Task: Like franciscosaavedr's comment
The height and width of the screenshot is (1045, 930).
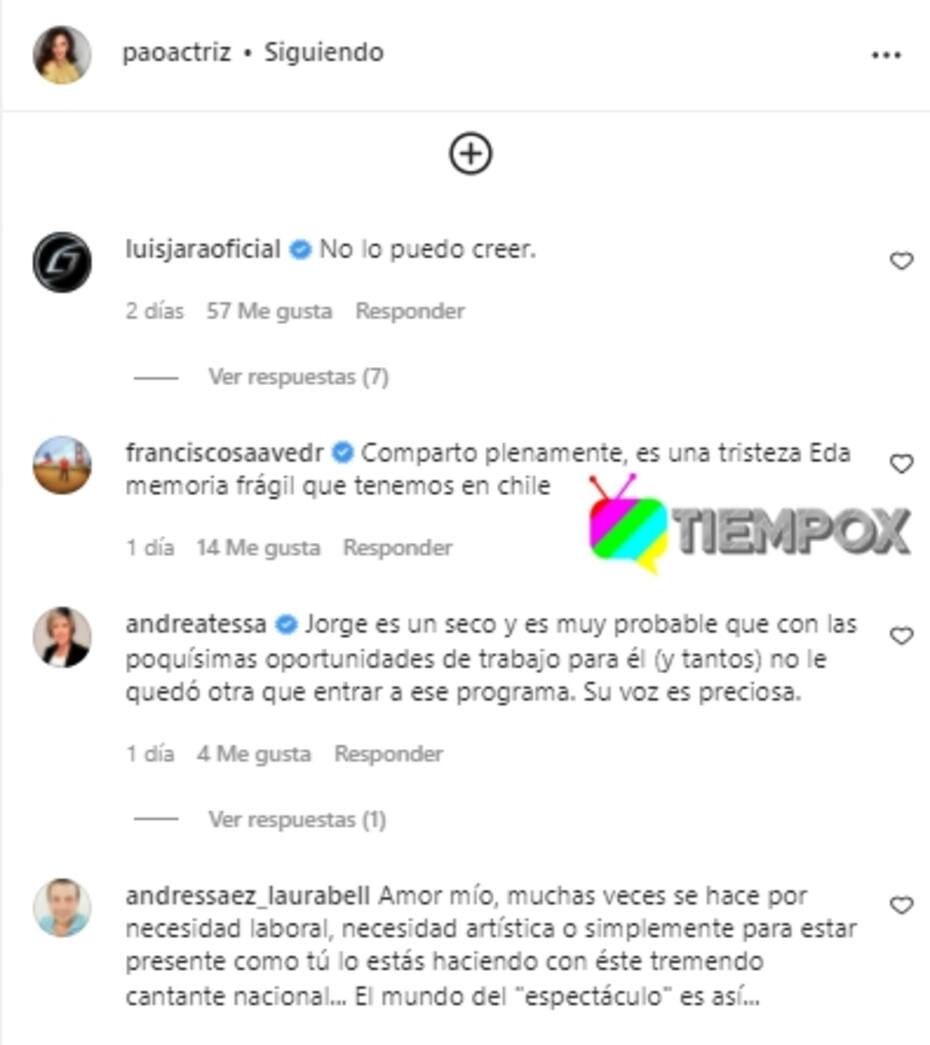Action: [x=901, y=464]
